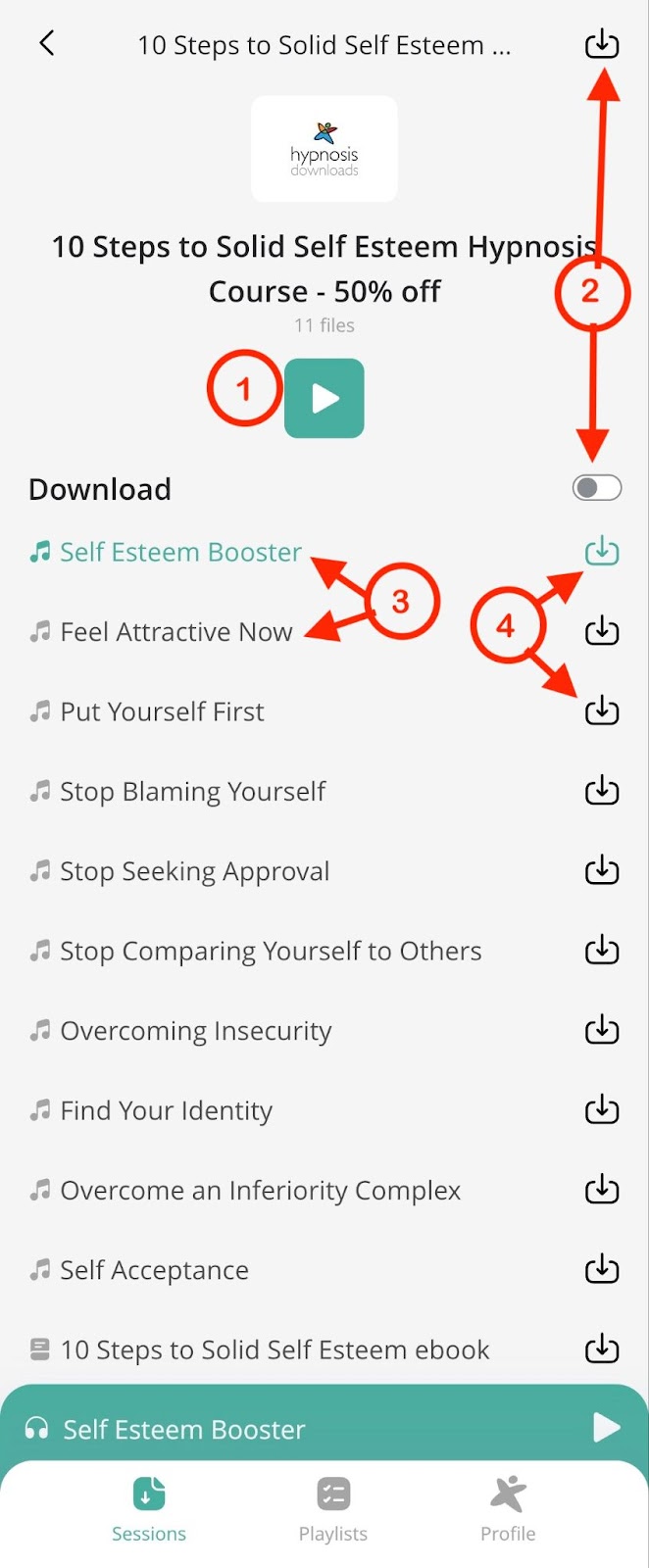The width and height of the screenshot is (649, 1568).
Task: Download the Feel Attractive Now session
Action: pos(602,631)
